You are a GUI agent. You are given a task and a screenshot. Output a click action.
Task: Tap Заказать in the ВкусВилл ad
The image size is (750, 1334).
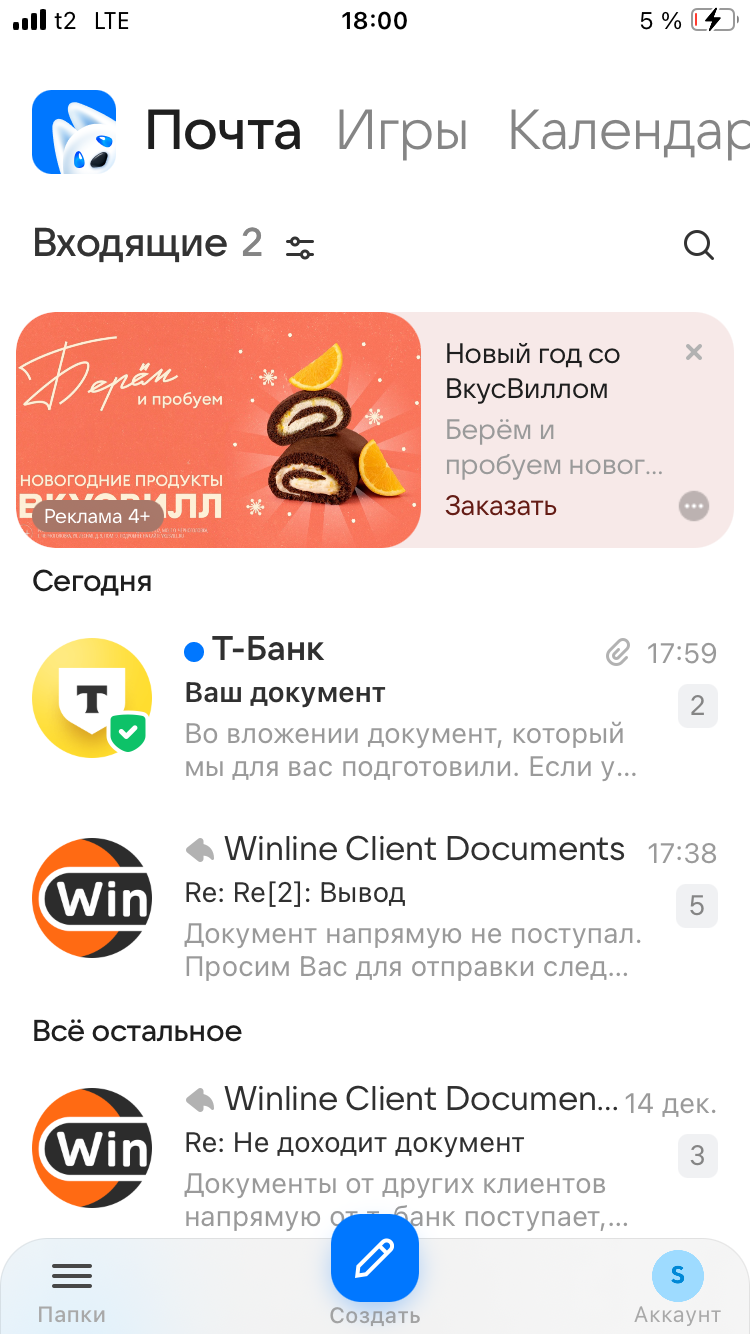pyautogui.click(x=501, y=506)
